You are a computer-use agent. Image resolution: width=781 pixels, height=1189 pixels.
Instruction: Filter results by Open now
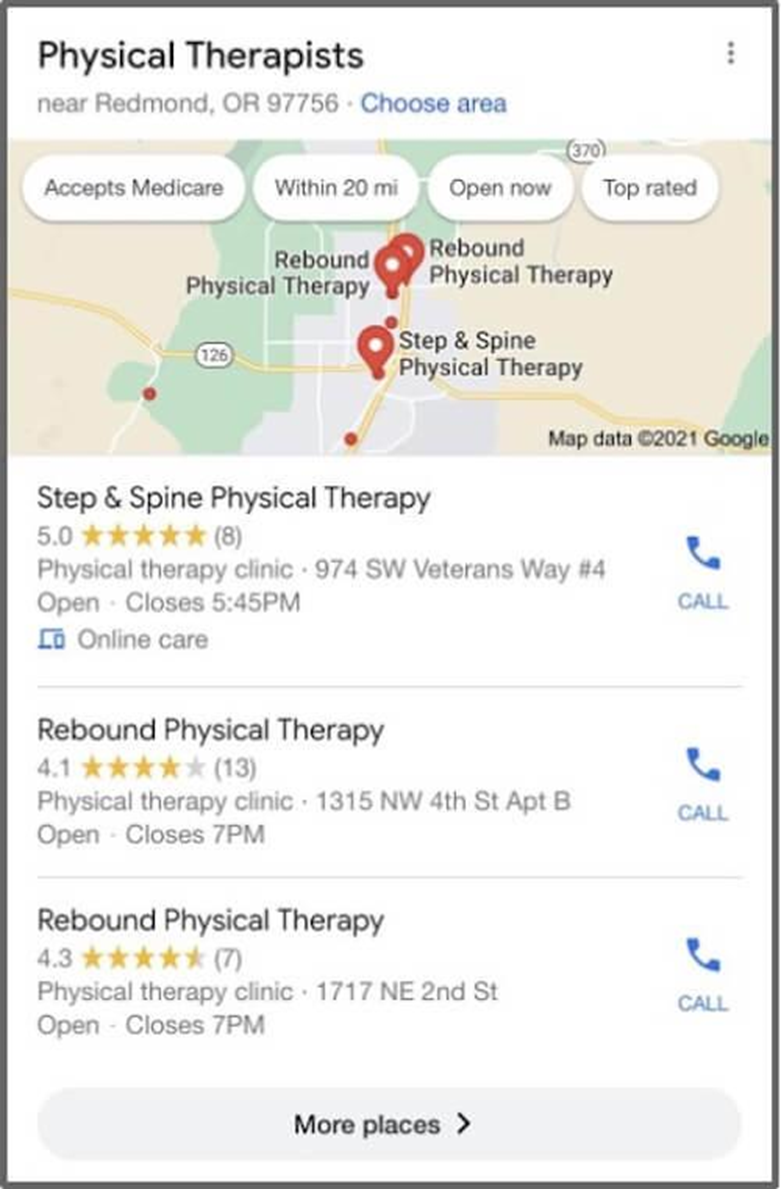pyautogui.click(x=499, y=188)
